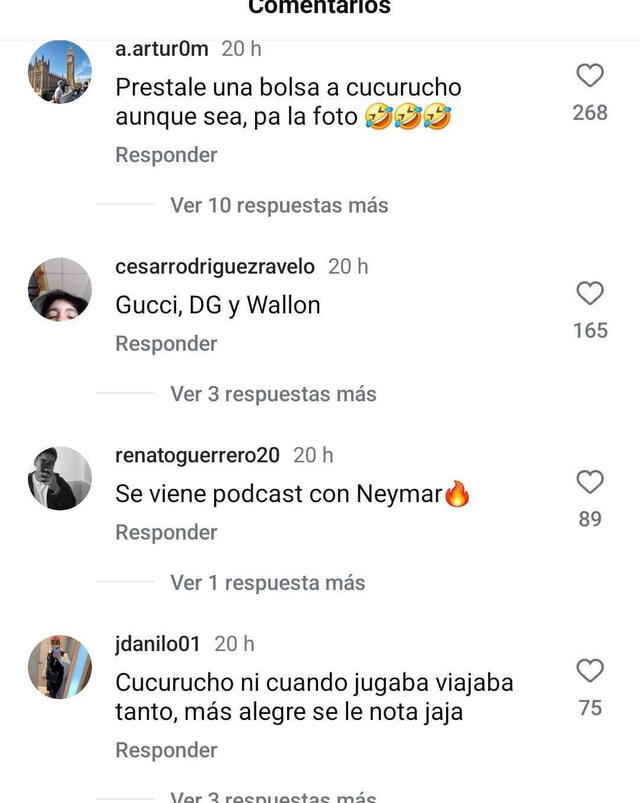Open username renatoguerrero20
Viewport: 640px width, 803px height.
point(198,455)
